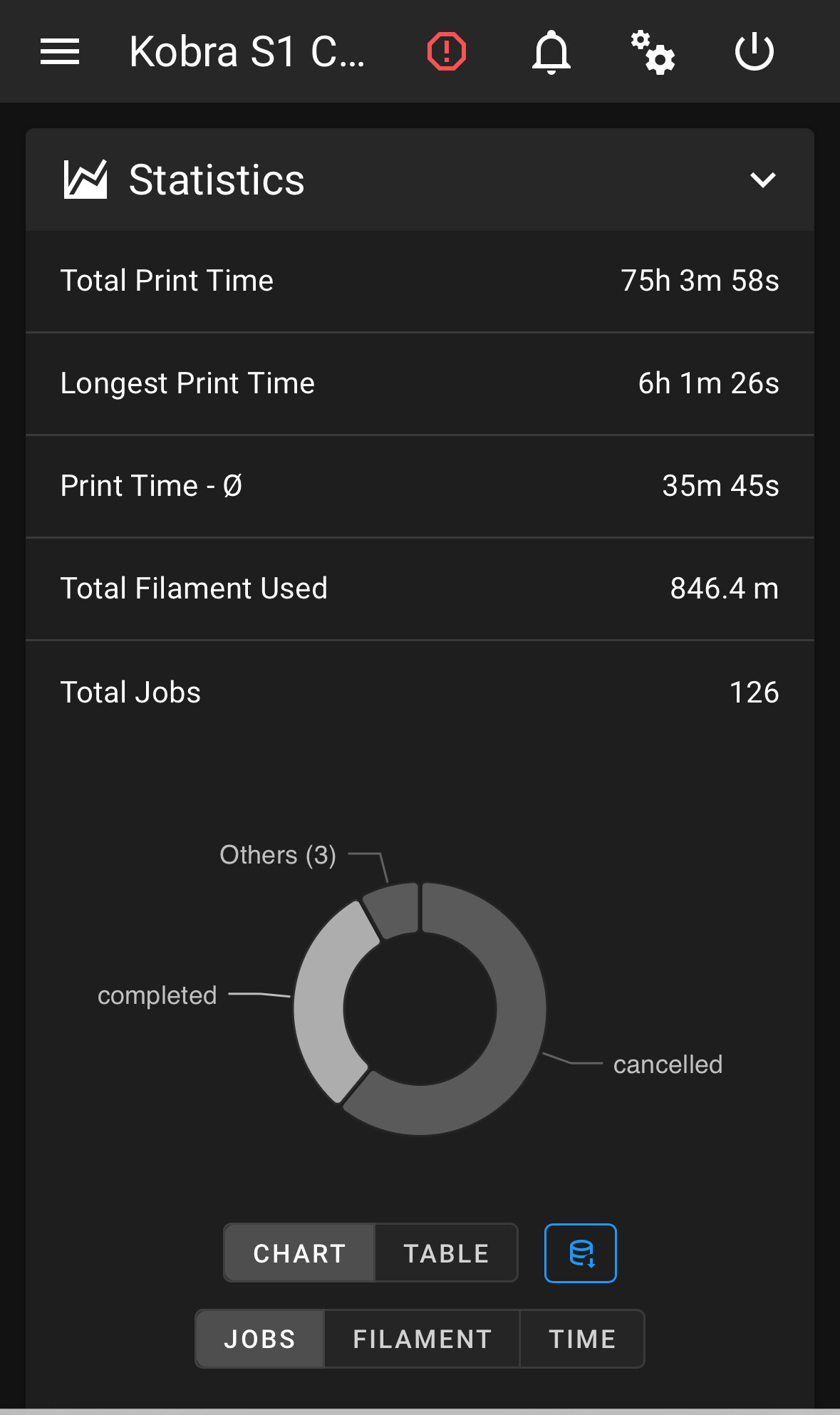The image size is (840, 1415).
Task: Switch to the Table view
Action: 447,1253
